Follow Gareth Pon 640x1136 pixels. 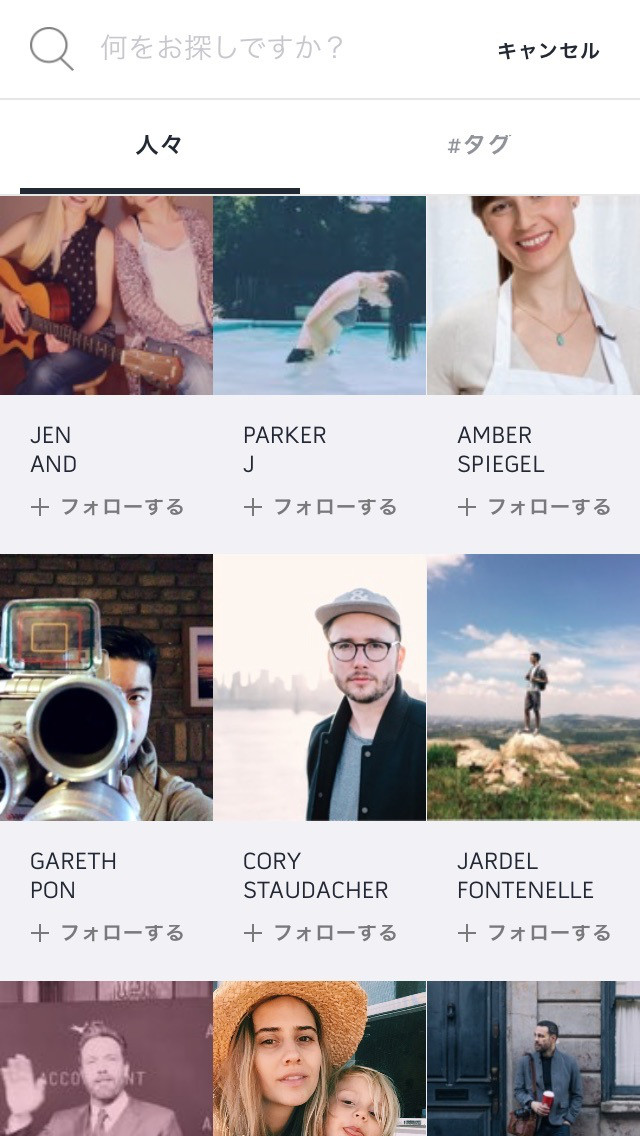click(x=108, y=933)
